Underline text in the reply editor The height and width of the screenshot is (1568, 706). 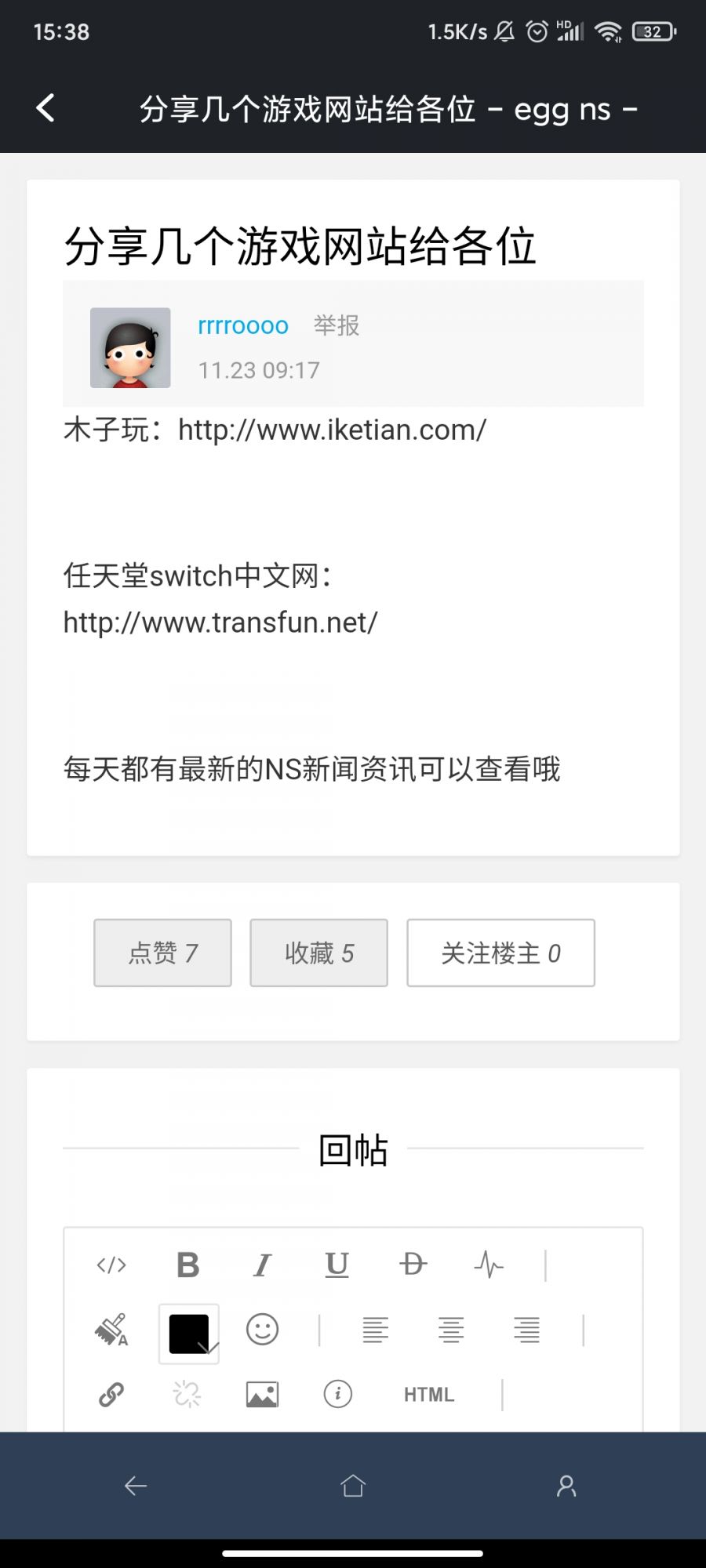pos(337,1265)
